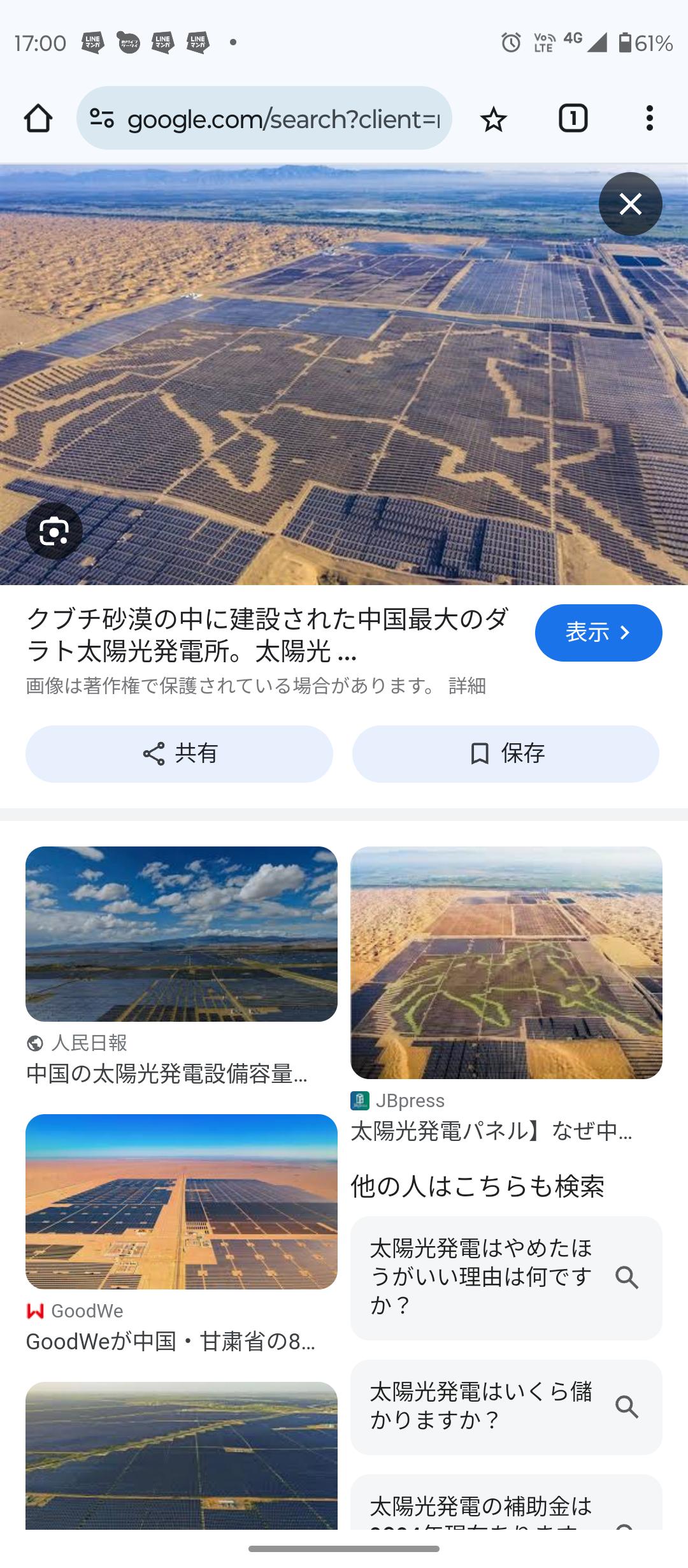688x1568 pixels.
Task: Bookmark this page with the star
Action: point(493,119)
